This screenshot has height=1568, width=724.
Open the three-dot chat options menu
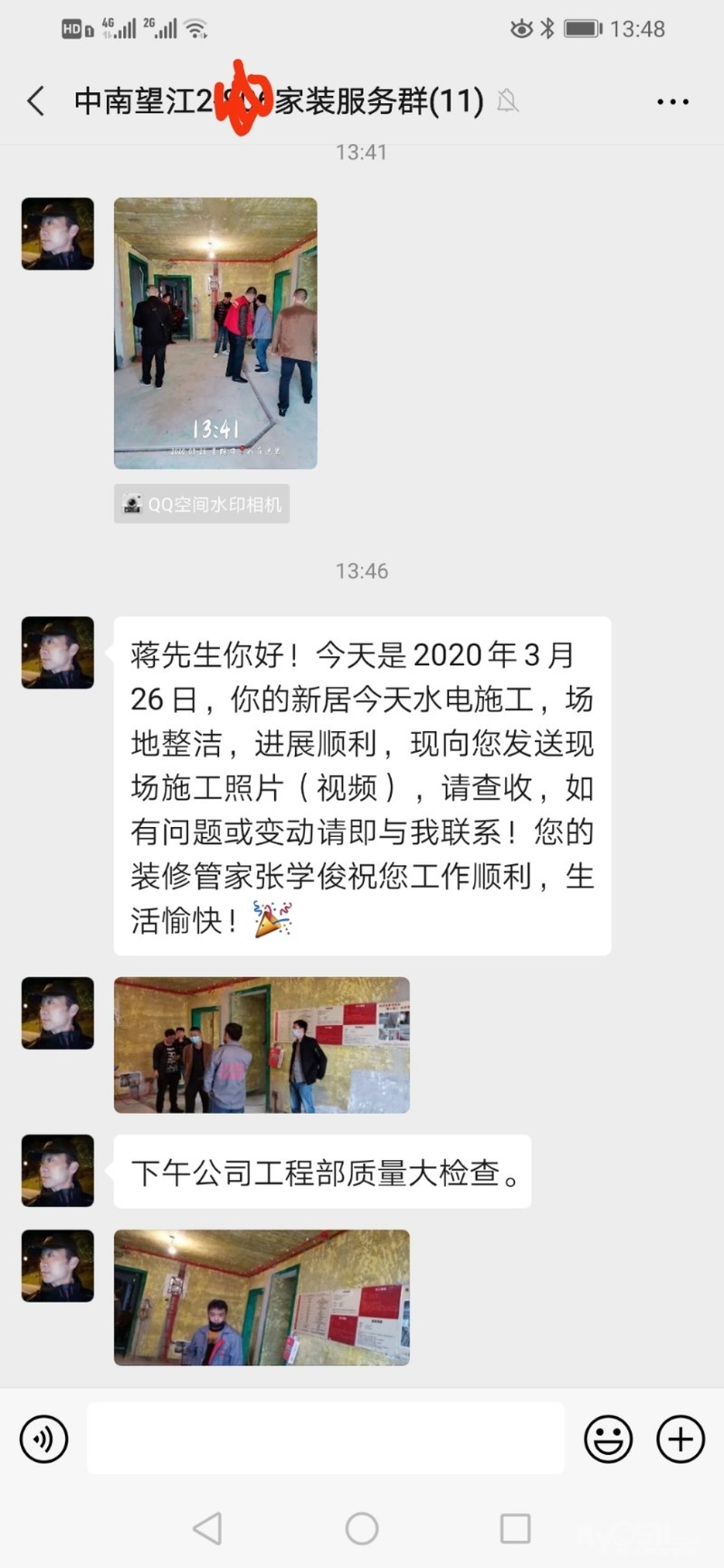coord(672,101)
